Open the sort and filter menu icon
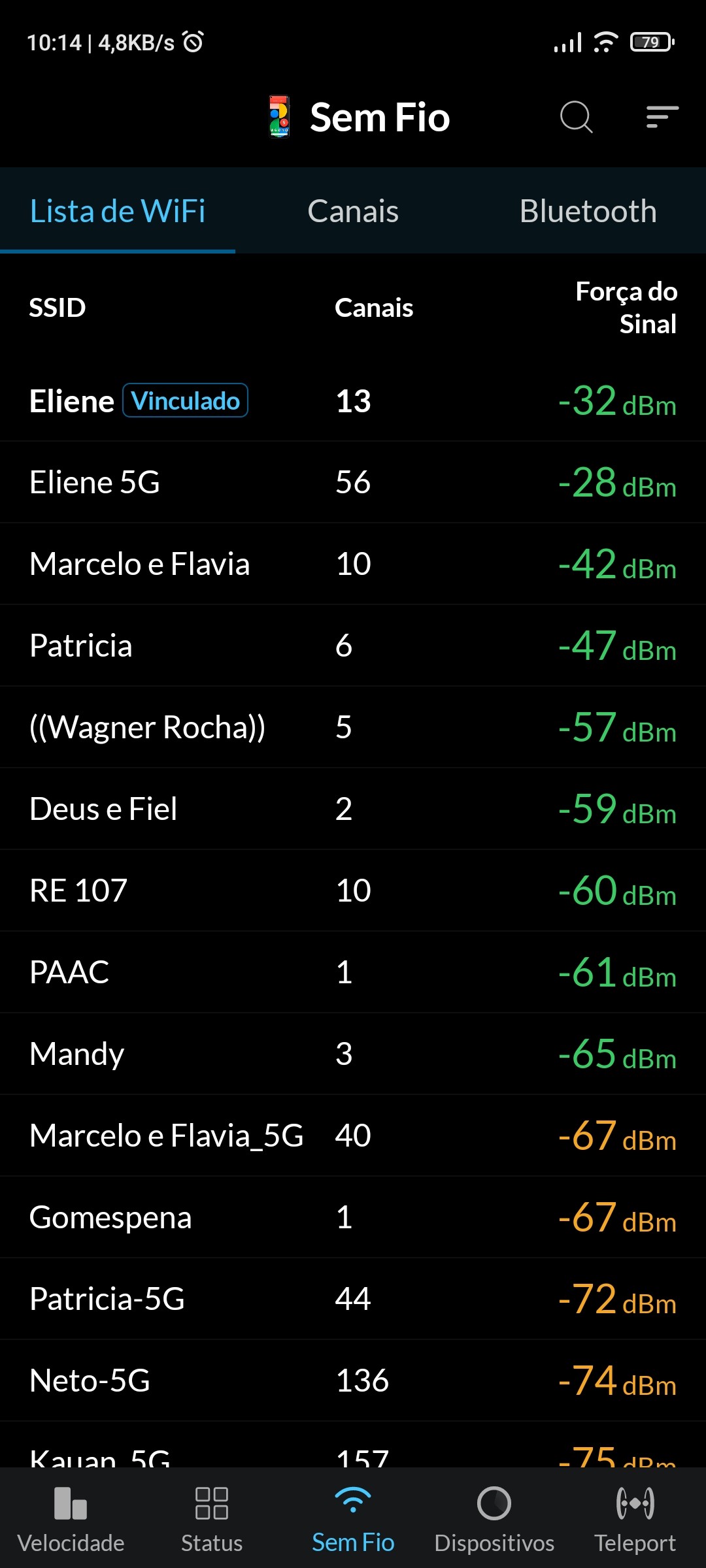The height and width of the screenshot is (1568, 706). point(662,118)
